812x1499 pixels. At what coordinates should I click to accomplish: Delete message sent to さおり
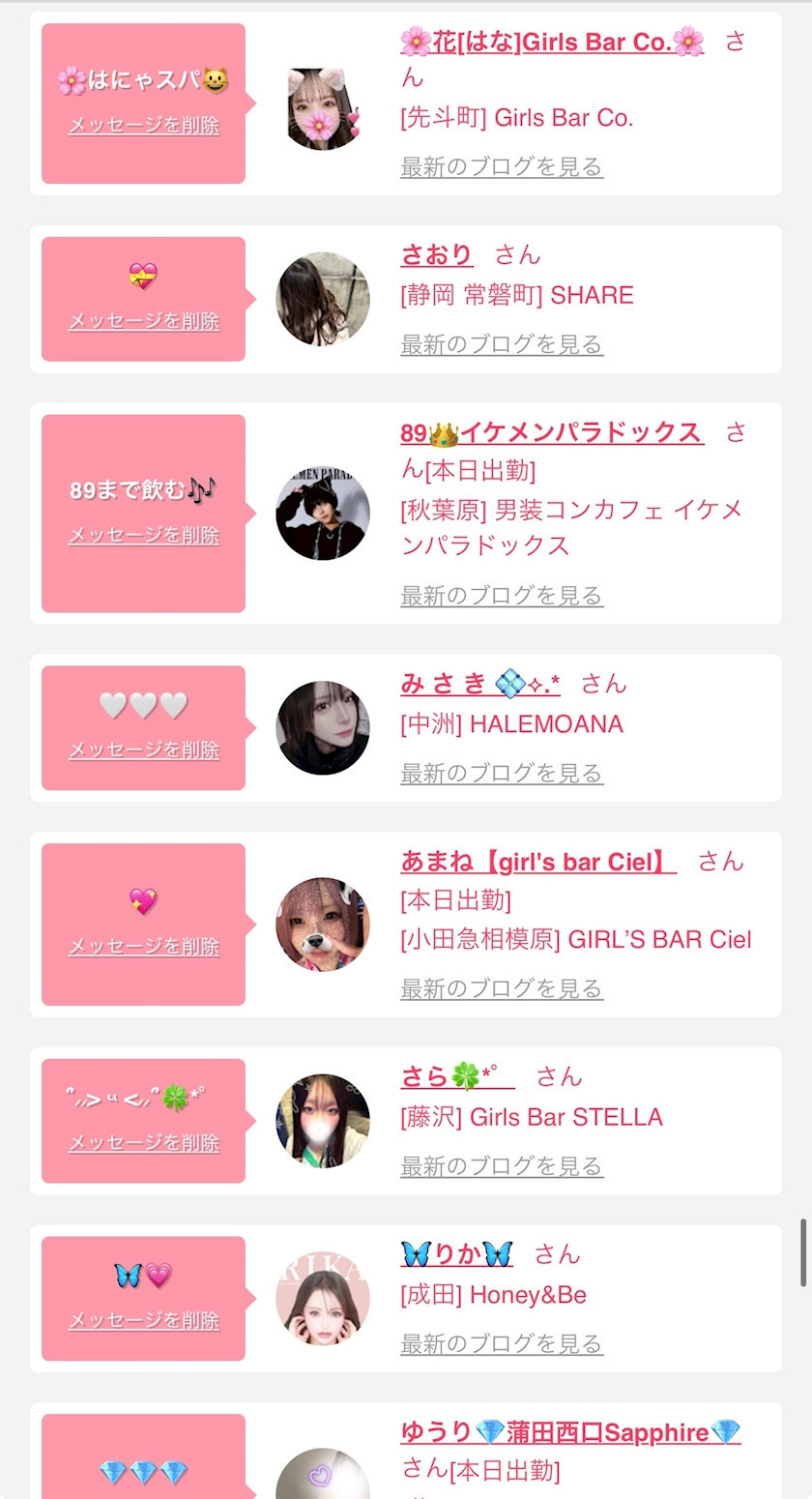[x=144, y=321]
